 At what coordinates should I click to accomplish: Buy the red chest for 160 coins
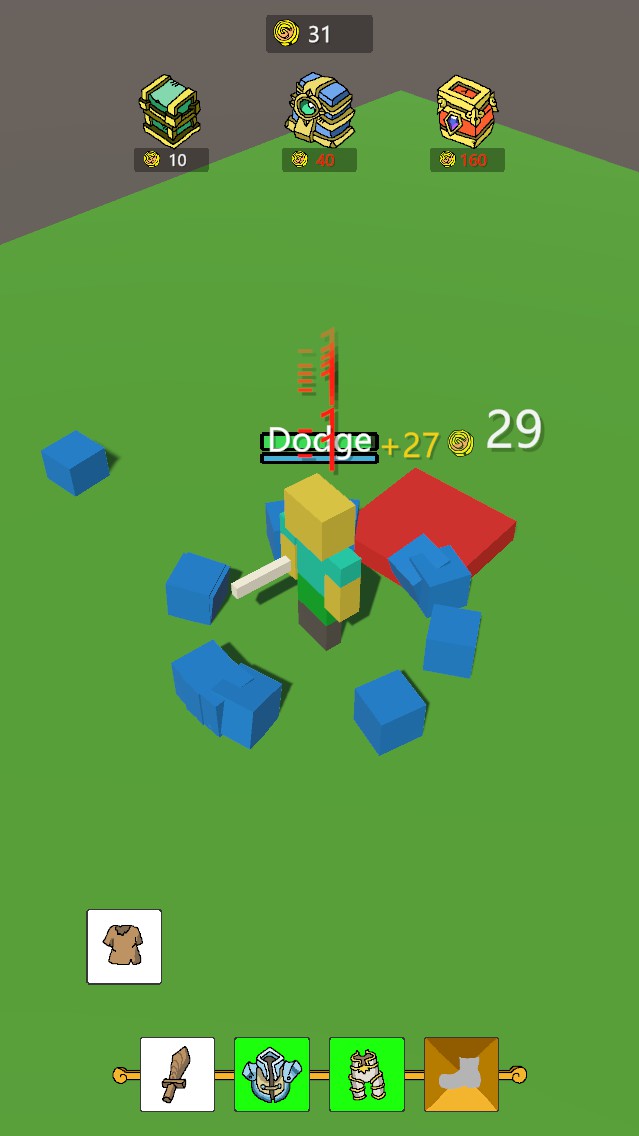tap(467, 111)
